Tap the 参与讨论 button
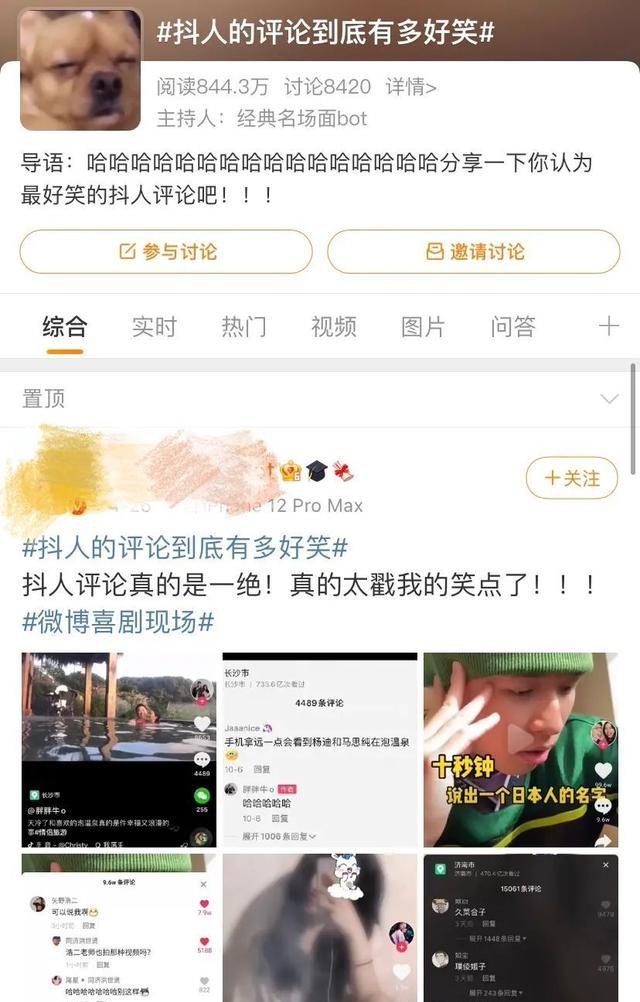640x1002 pixels. 166,252
